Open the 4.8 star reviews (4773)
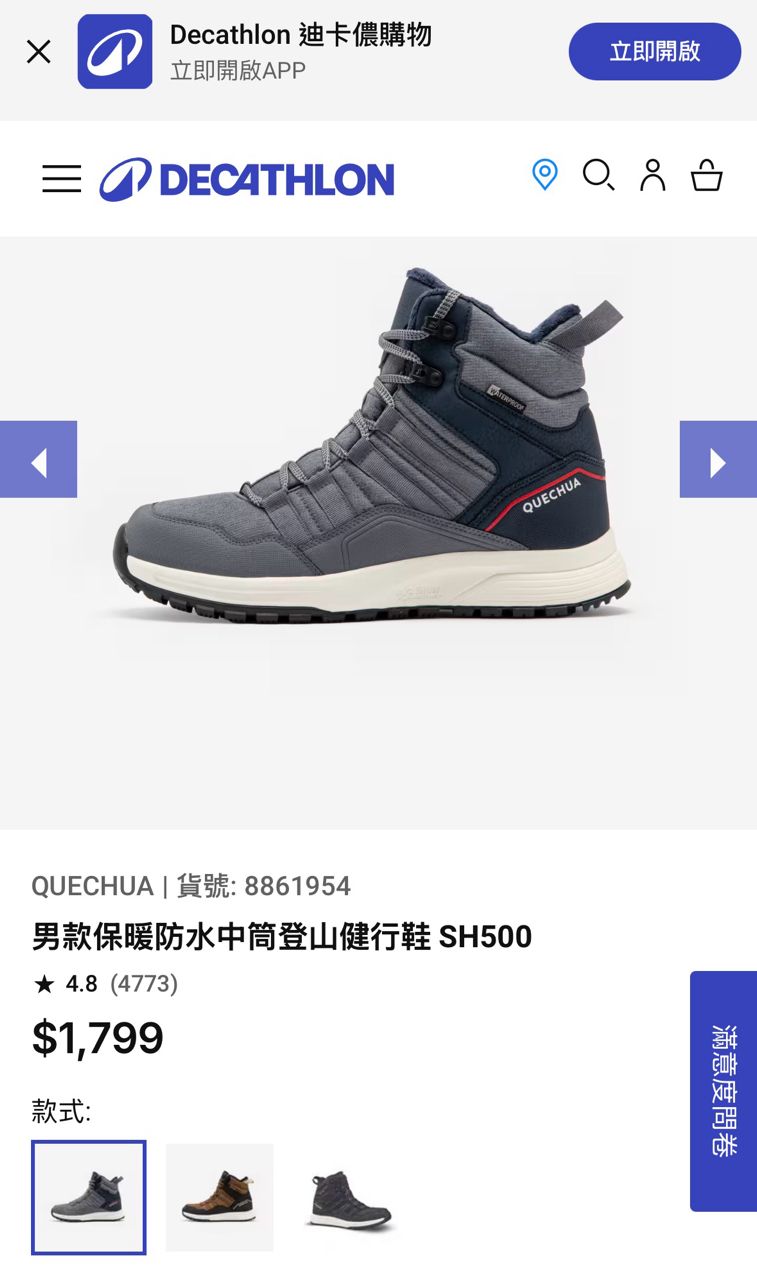Screen dimensions: 757x1280 105,984
